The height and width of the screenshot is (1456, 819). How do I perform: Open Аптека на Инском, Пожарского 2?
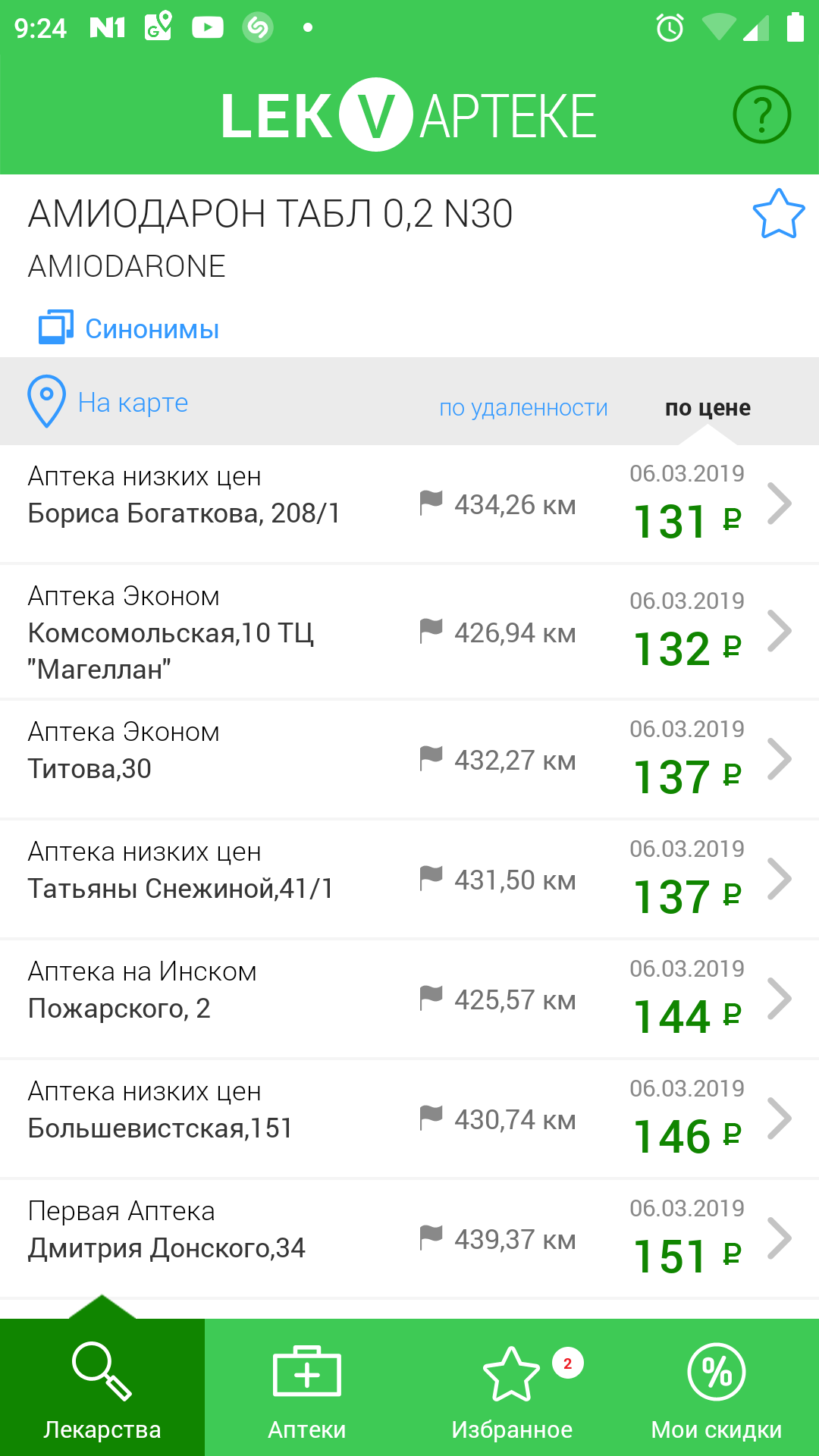[409, 999]
